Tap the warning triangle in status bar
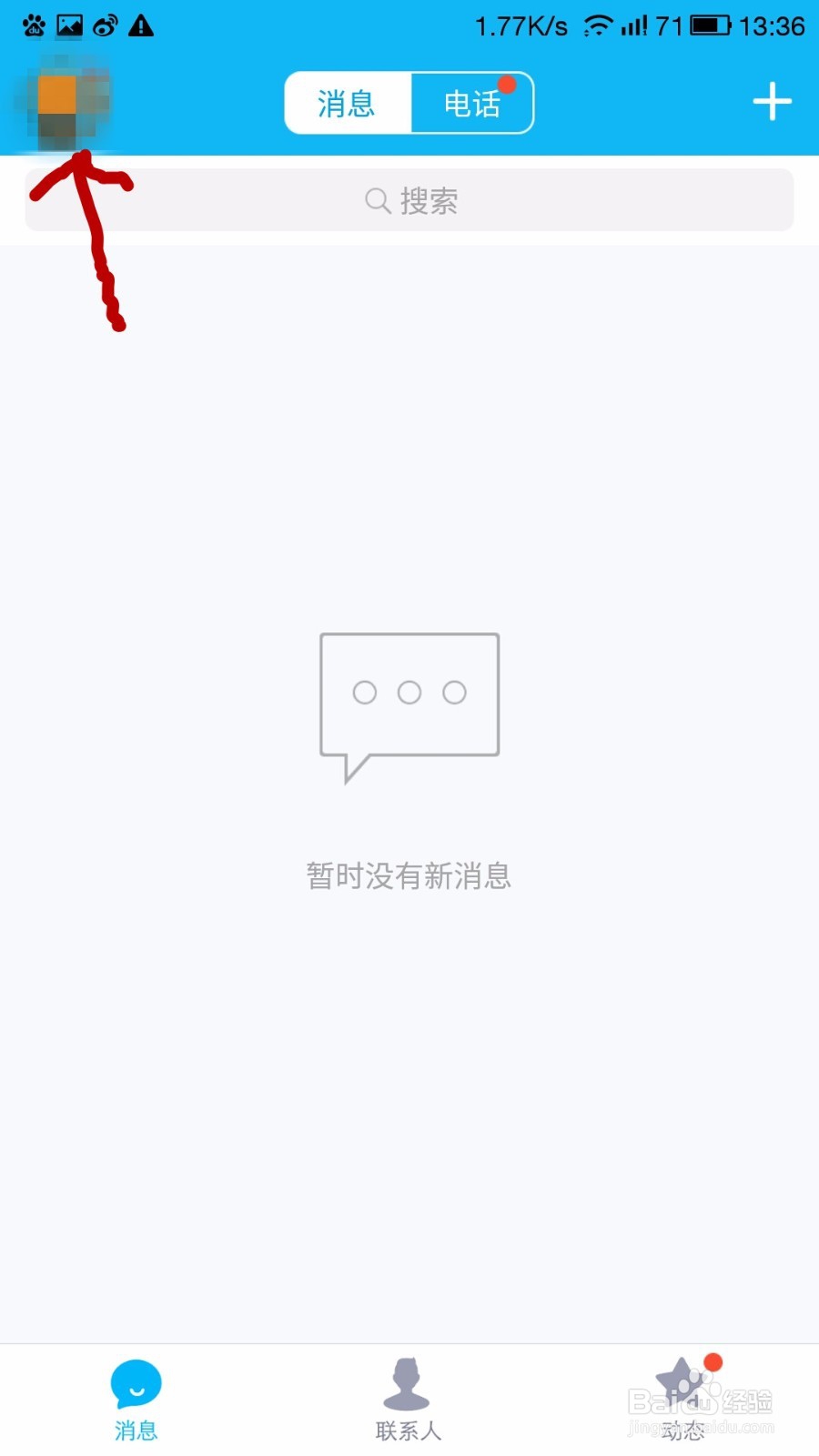The height and width of the screenshot is (1456, 819). point(142,25)
